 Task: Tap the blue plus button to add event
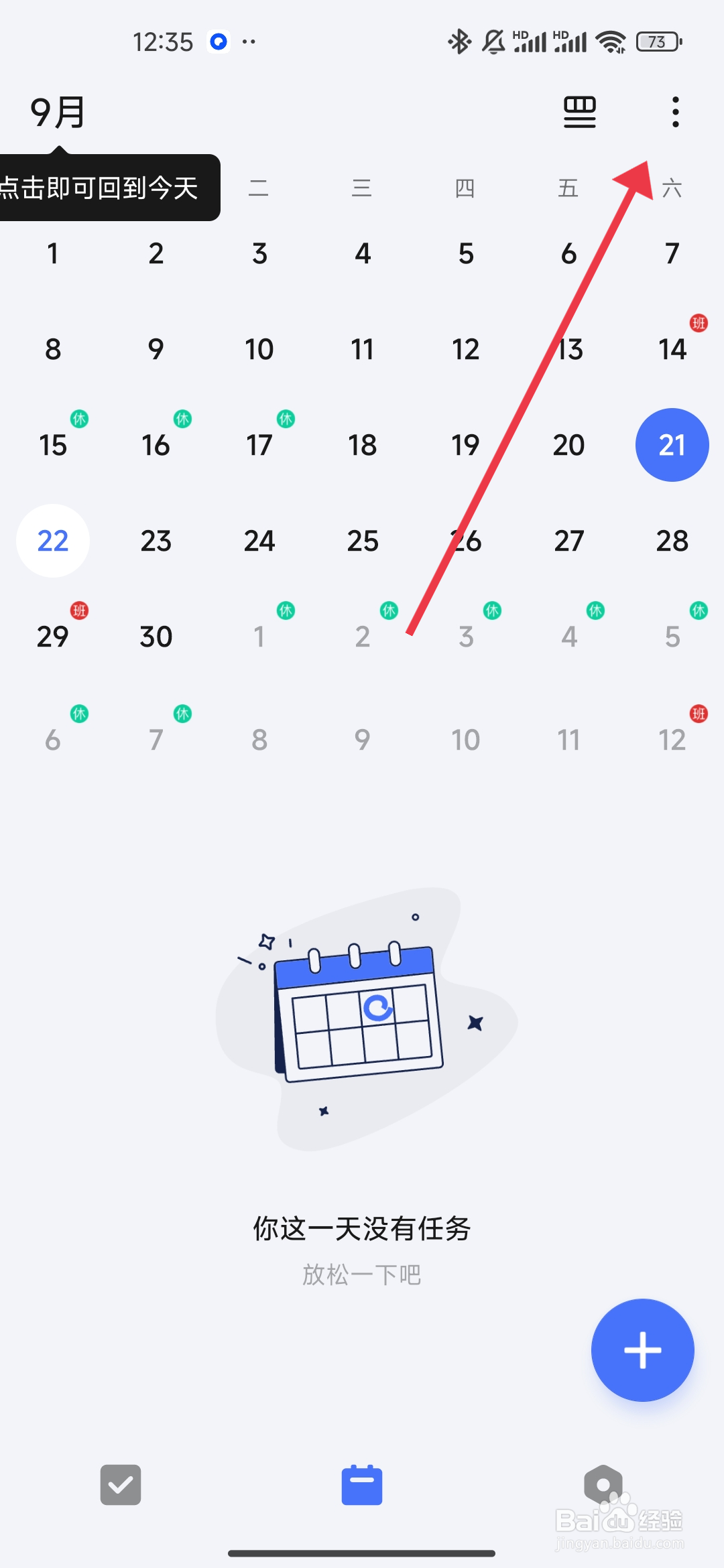[642, 1350]
